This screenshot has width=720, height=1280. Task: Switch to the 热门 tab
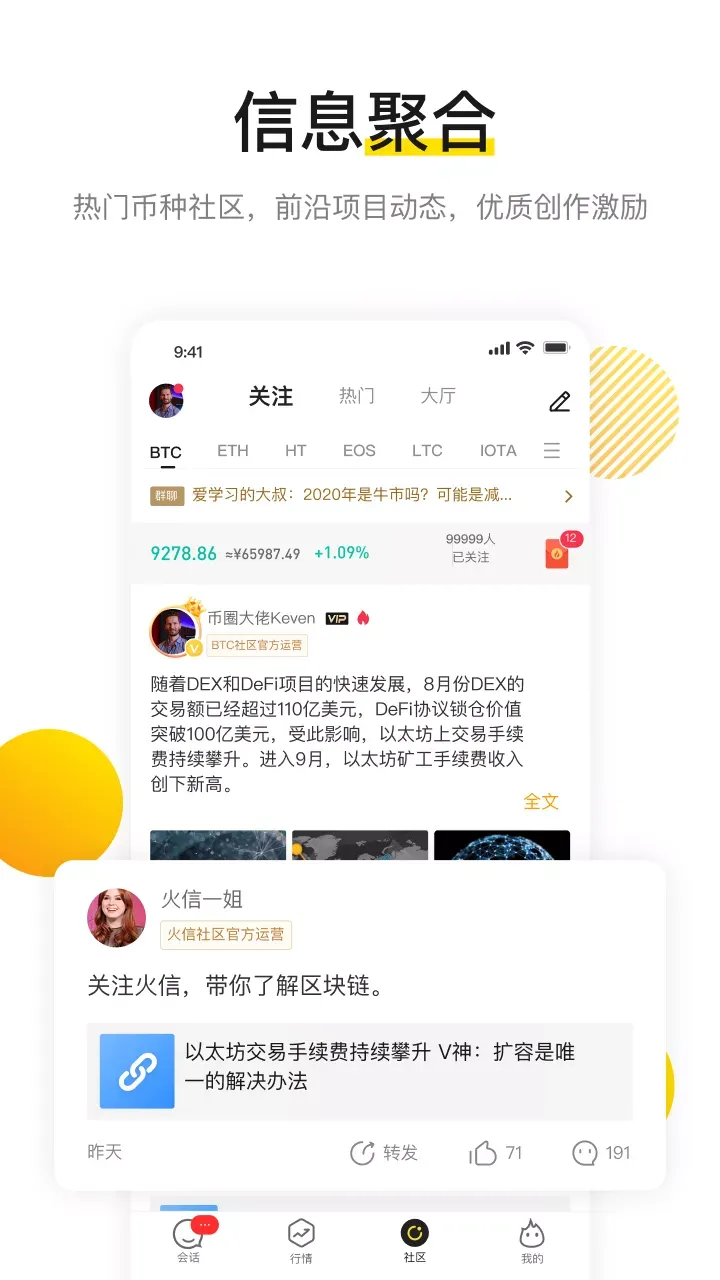tap(357, 397)
